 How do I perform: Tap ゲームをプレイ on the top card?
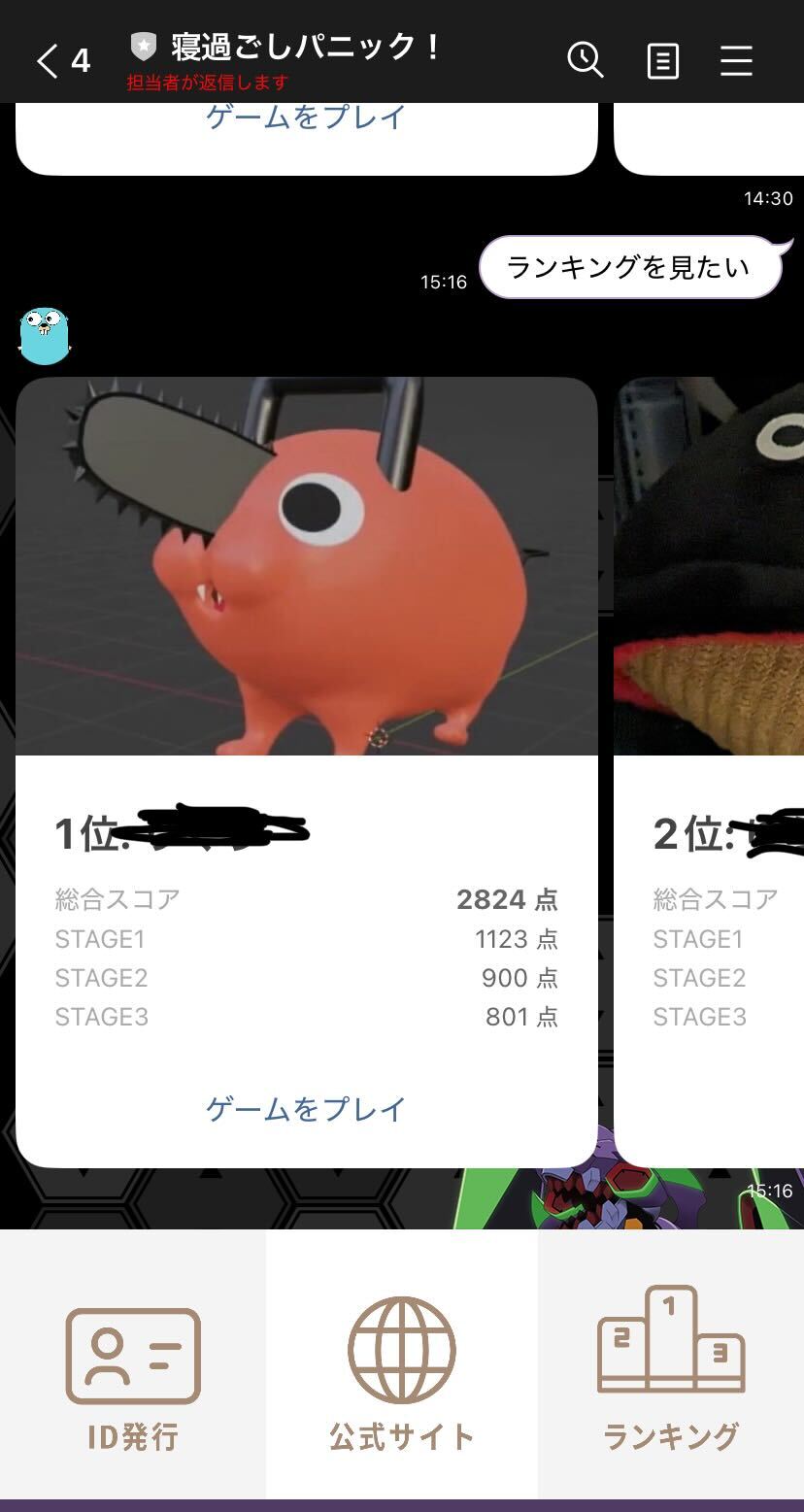point(306,119)
